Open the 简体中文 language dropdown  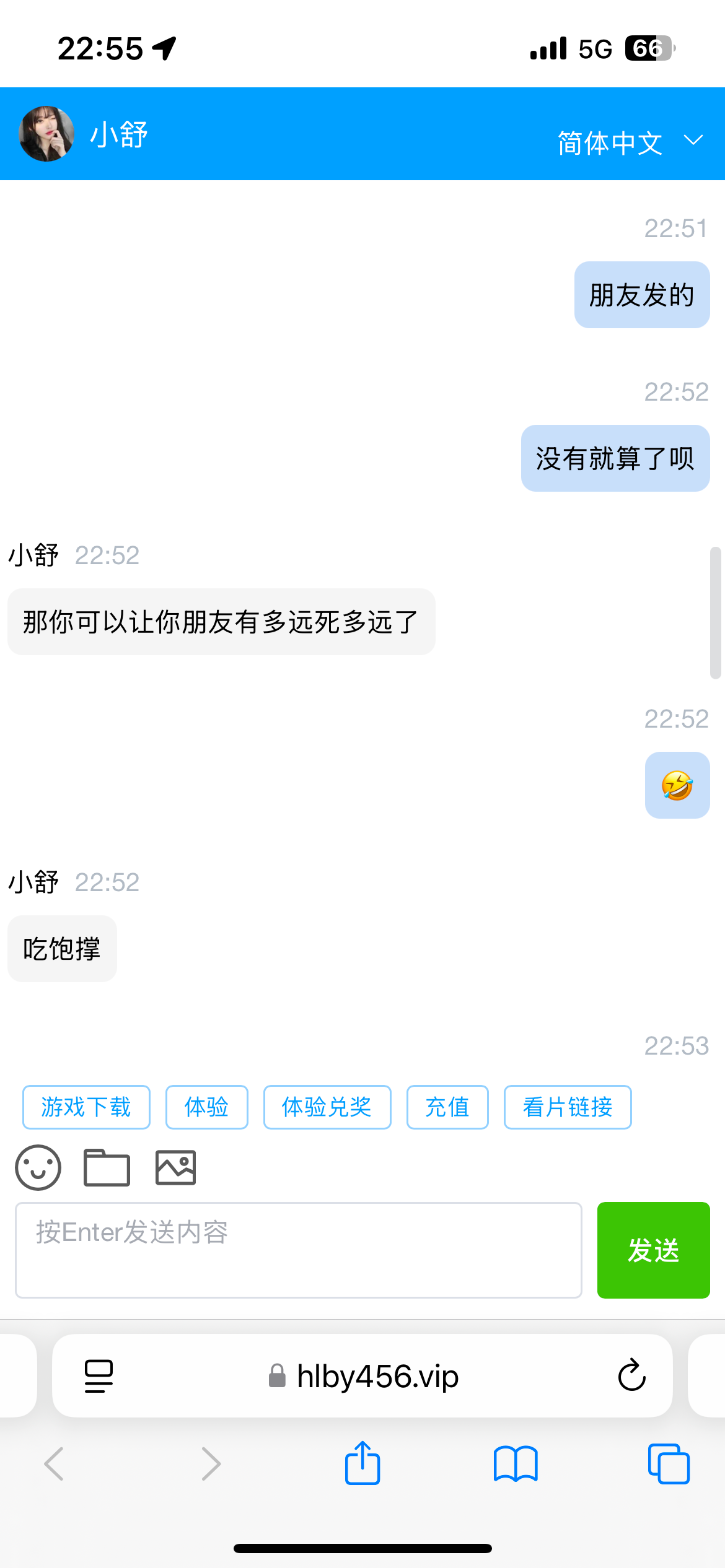[x=629, y=142]
